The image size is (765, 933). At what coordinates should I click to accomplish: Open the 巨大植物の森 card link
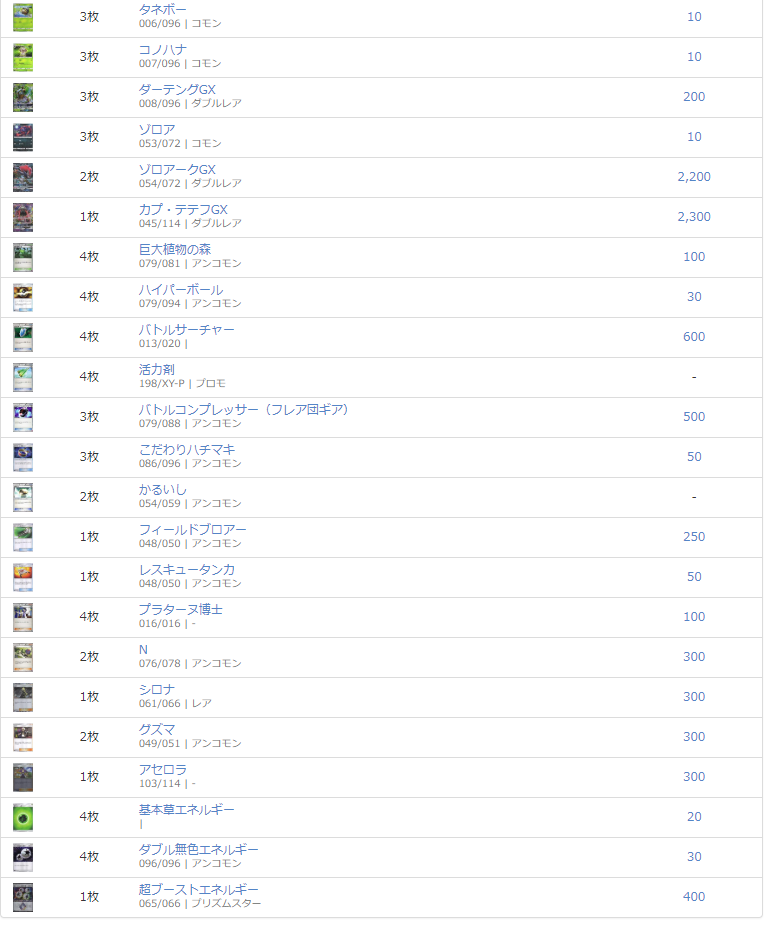coord(175,250)
